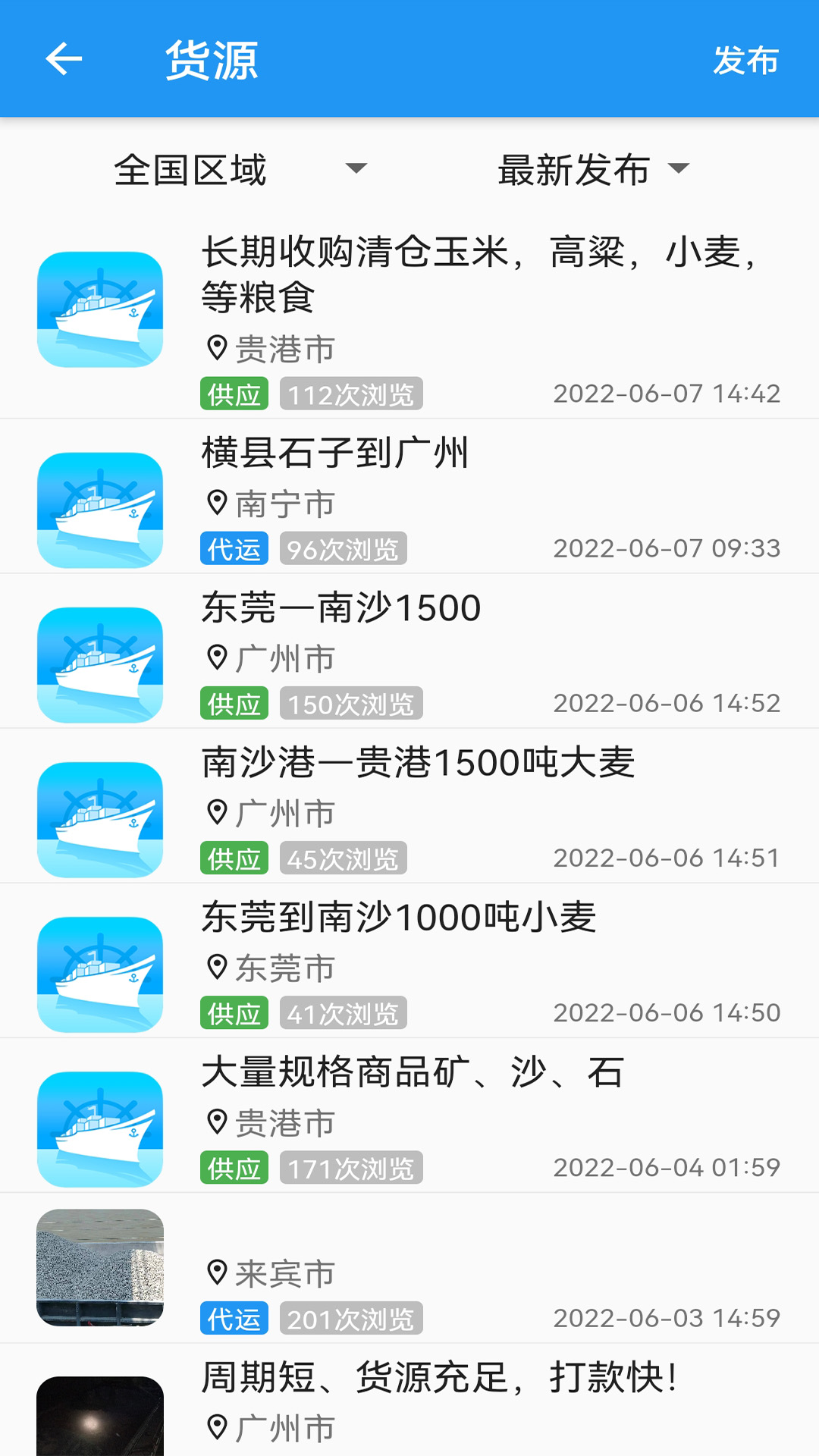The height and width of the screenshot is (1456, 819).
Task: Open the 最新发布 sort dropdown
Action: pos(594,169)
